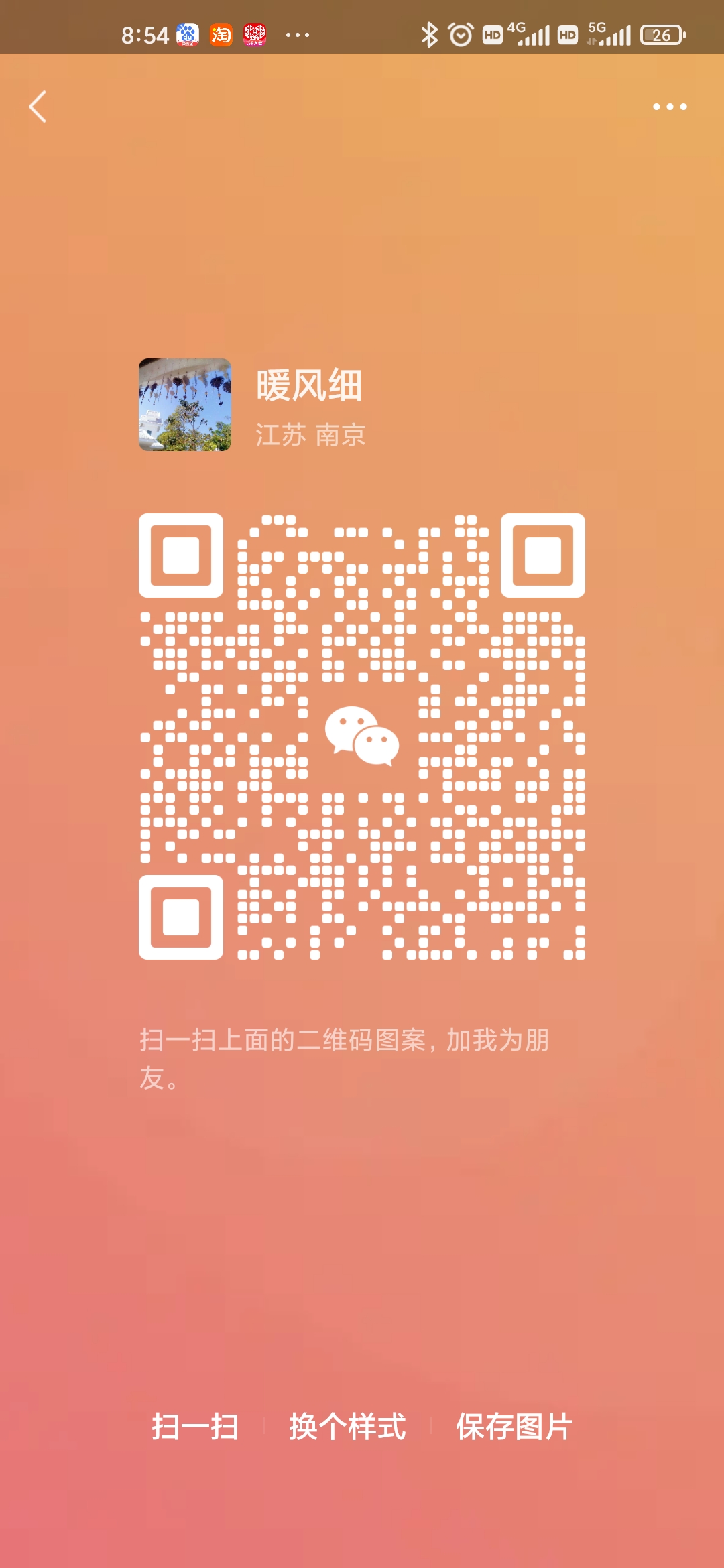Tap 扫一扫 to scan a code

point(195,1426)
